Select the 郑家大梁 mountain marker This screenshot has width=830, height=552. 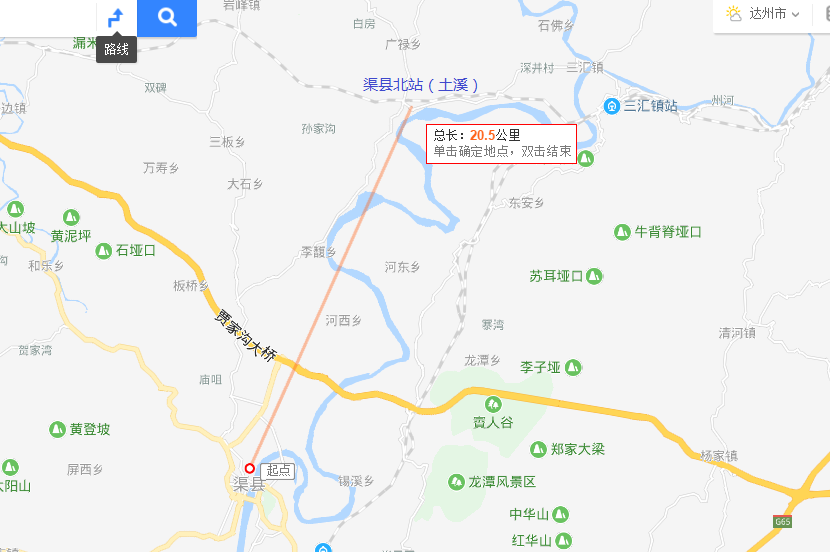[539, 450]
